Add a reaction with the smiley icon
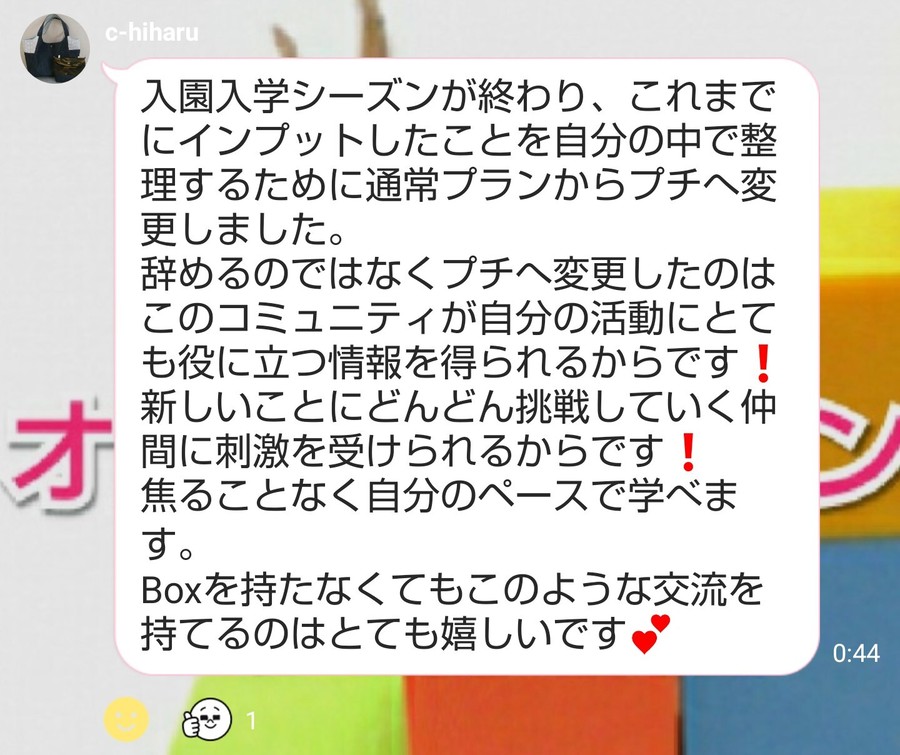The width and height of the screenshot is (900, 755). tap(126, 718)
